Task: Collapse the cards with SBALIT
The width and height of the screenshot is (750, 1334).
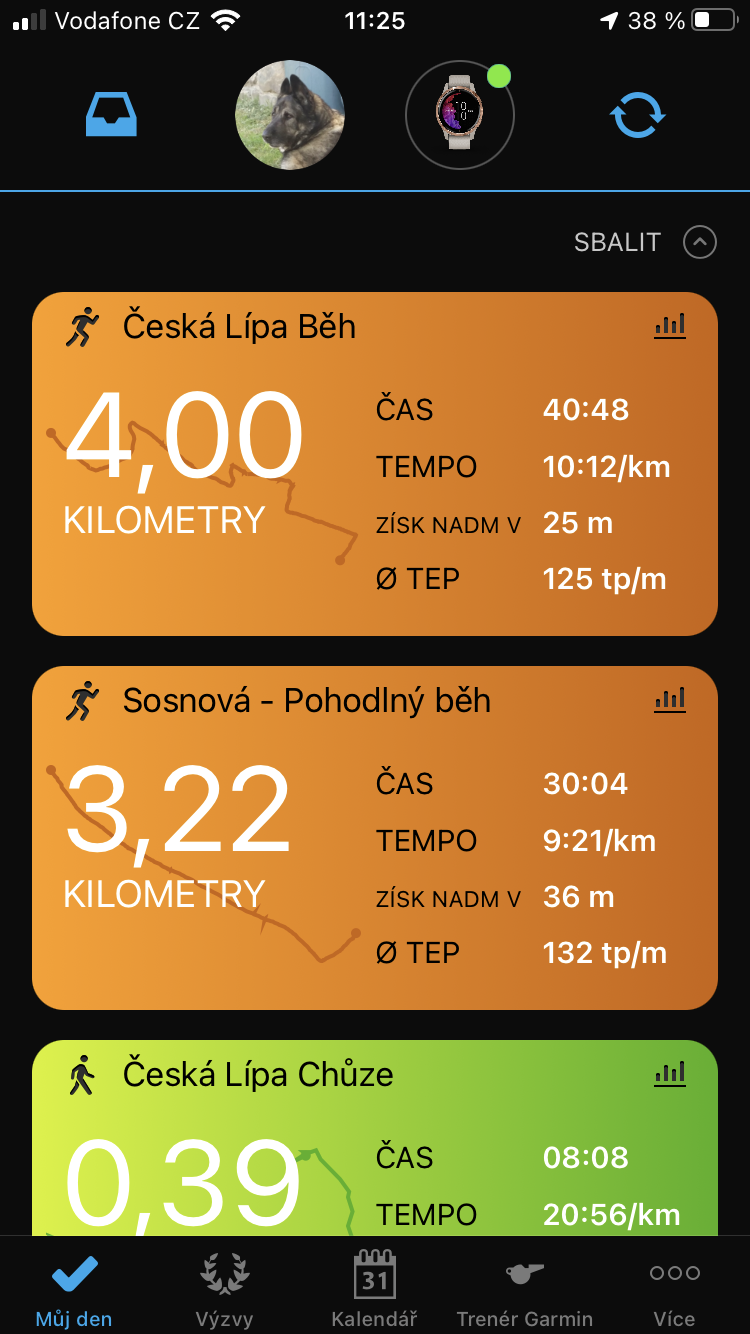Action: pyautogui.click(x=645, y=242)
